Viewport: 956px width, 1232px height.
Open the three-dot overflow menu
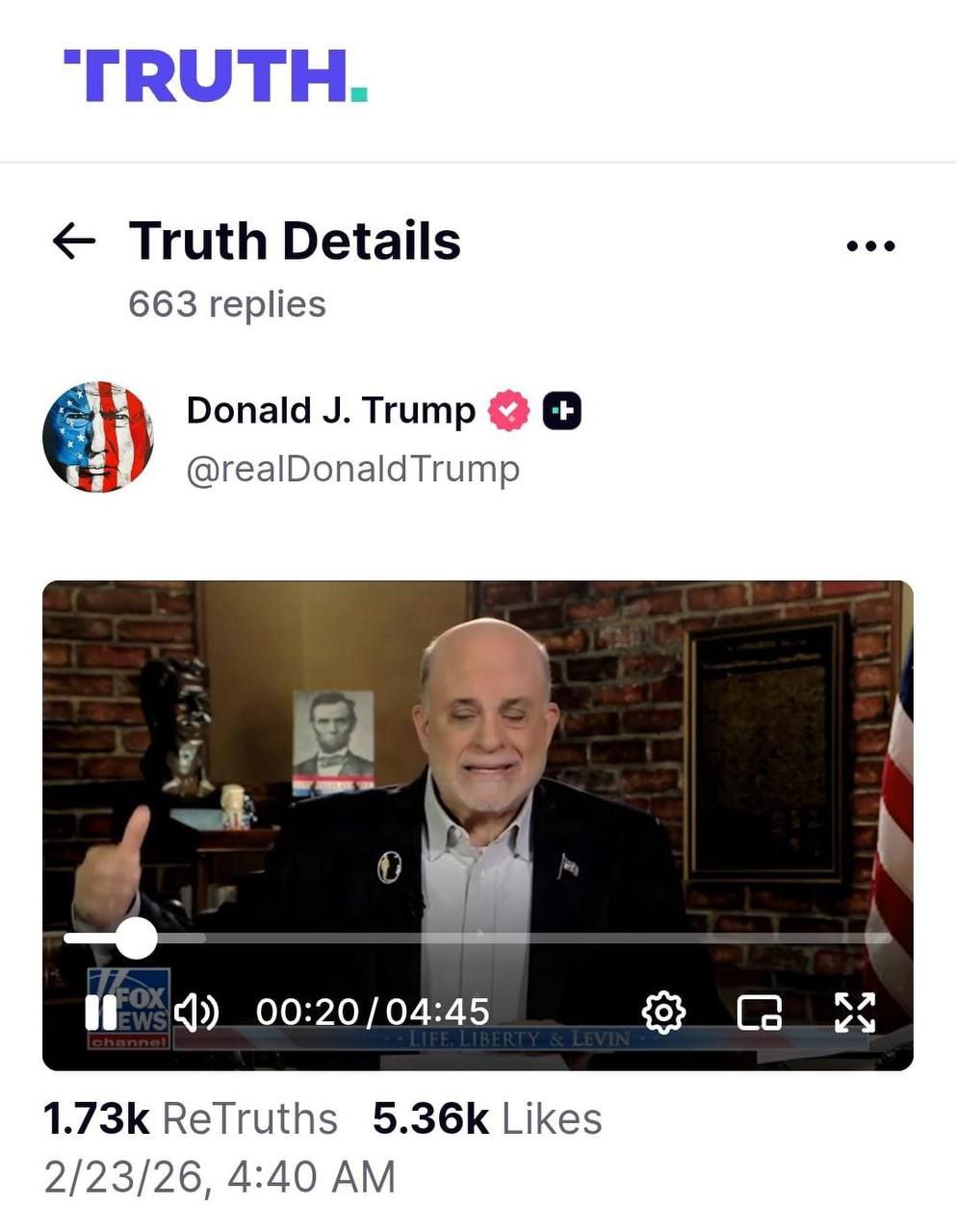click(x=870, y=246)
